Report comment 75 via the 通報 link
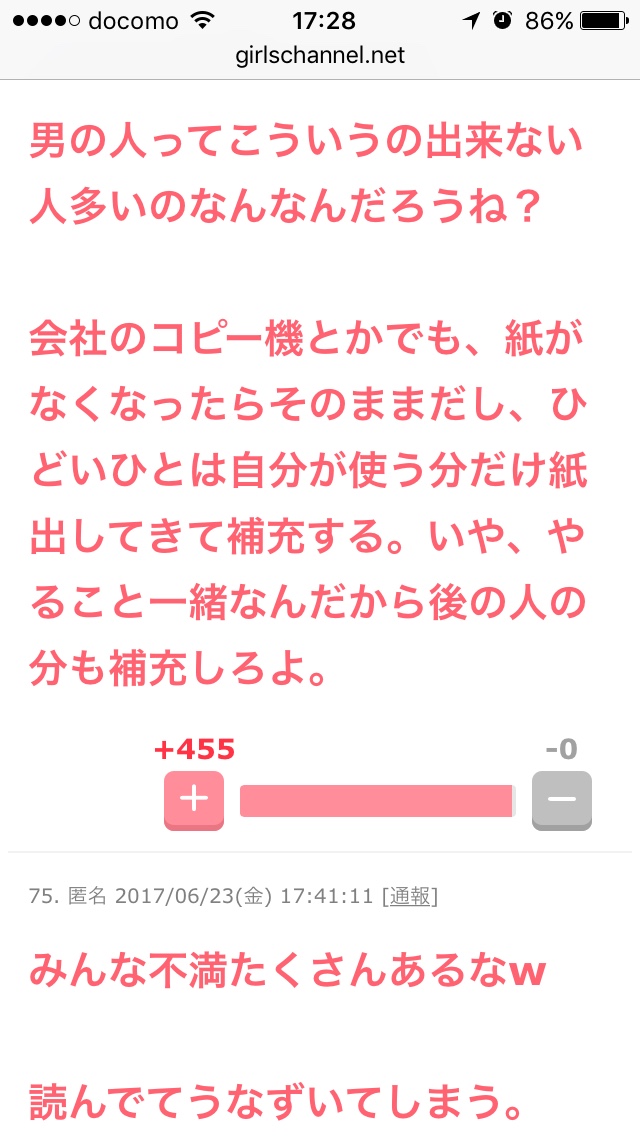Screen dimensions: 640x1136 point(410,896)
